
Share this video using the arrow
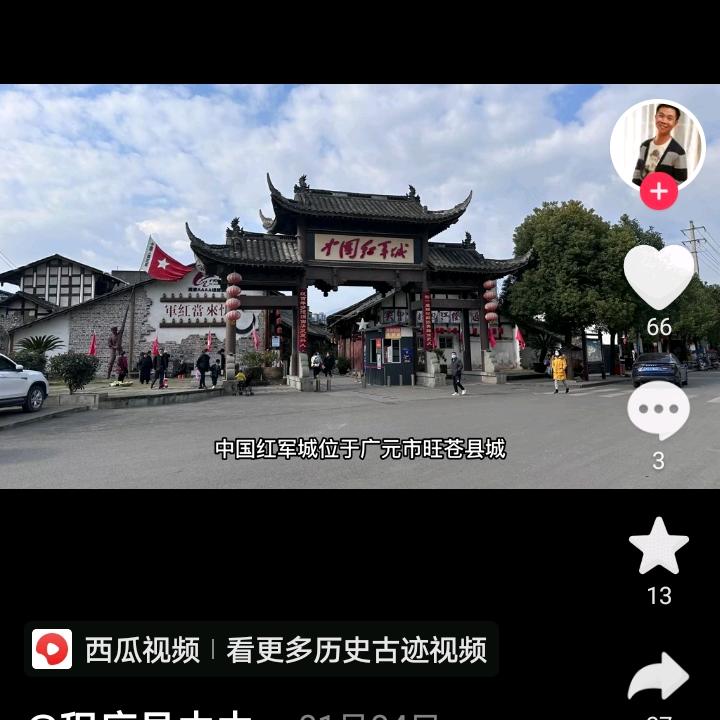pos(658,677)
